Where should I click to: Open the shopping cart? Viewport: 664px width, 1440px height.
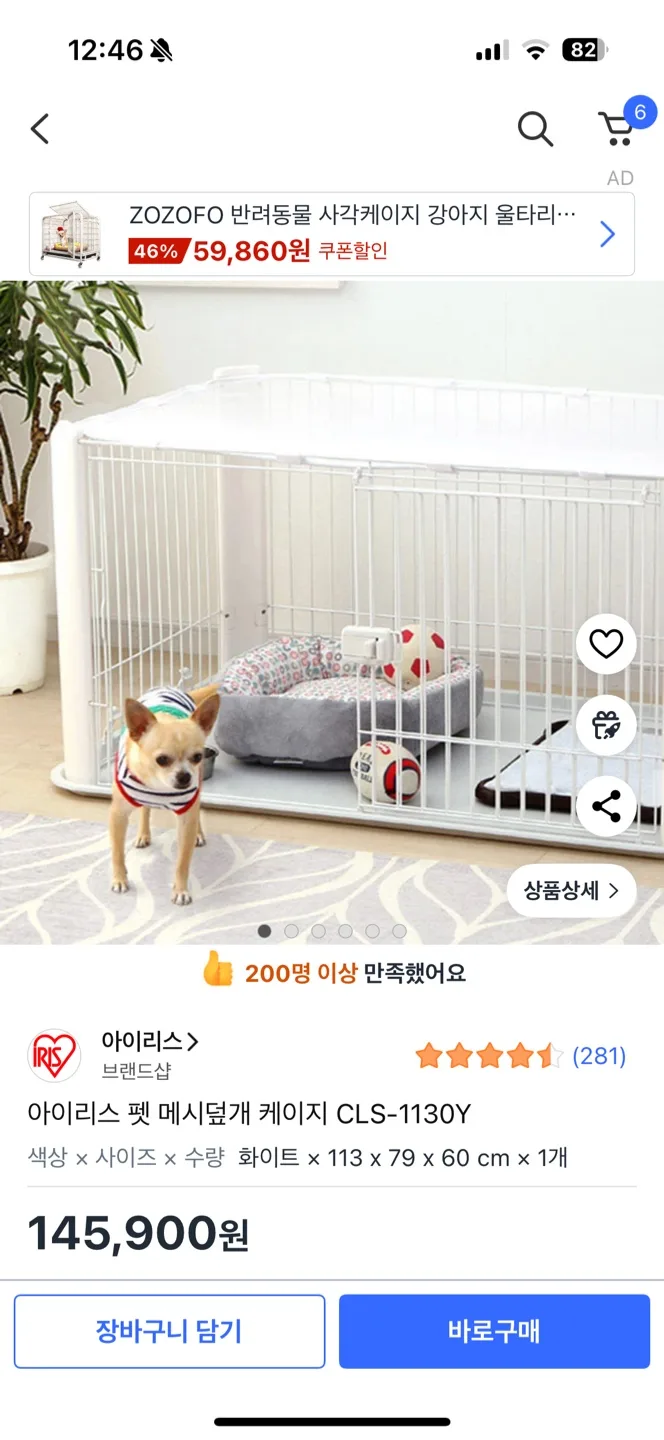(x=618, y=128)
